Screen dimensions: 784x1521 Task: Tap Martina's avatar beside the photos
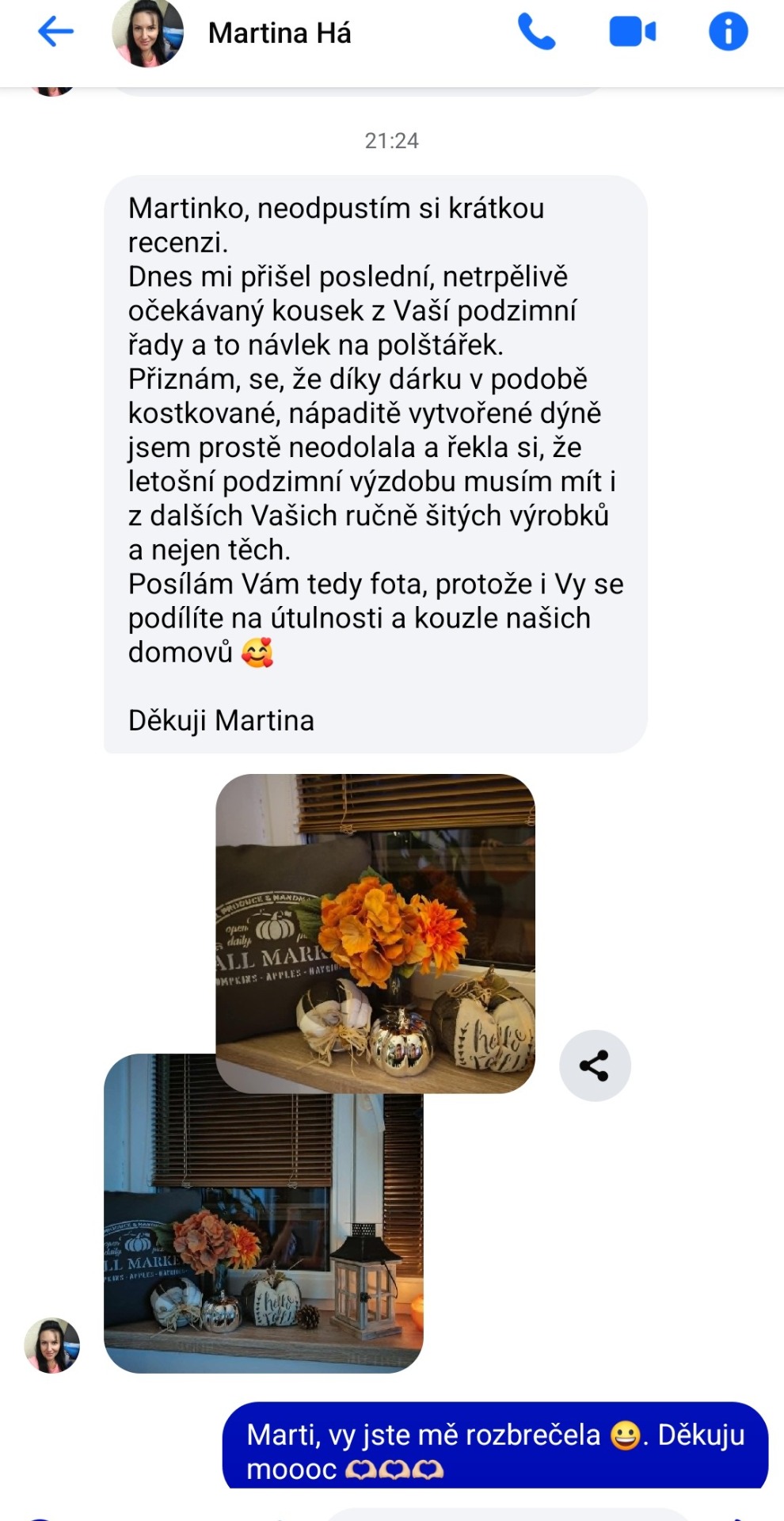52,1345
